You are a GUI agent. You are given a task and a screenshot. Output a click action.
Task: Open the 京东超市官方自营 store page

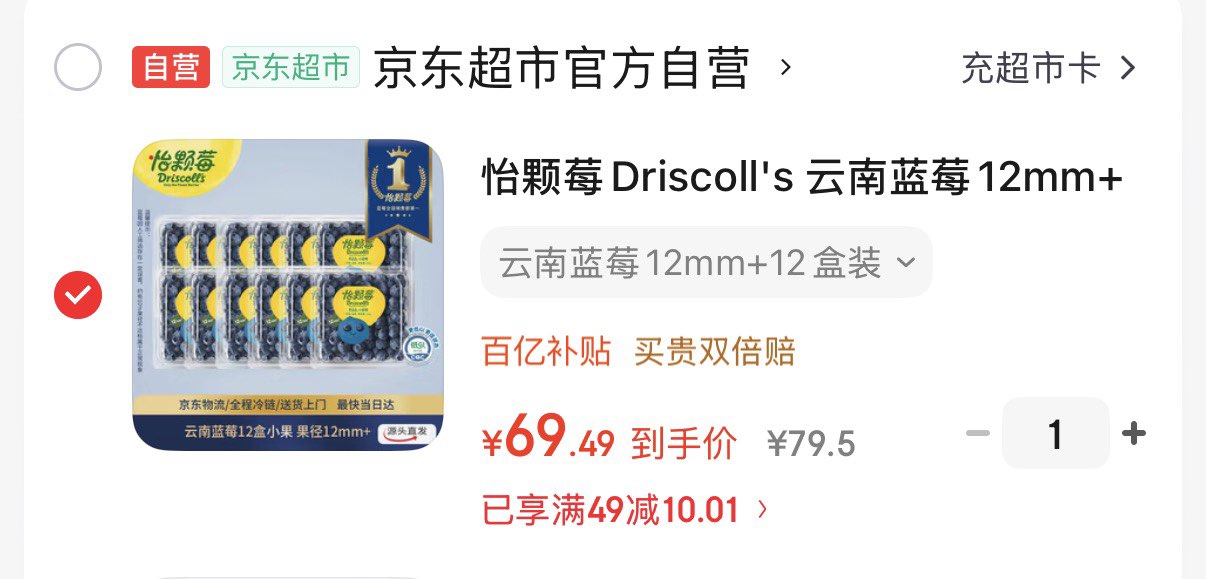click(562, 68)
